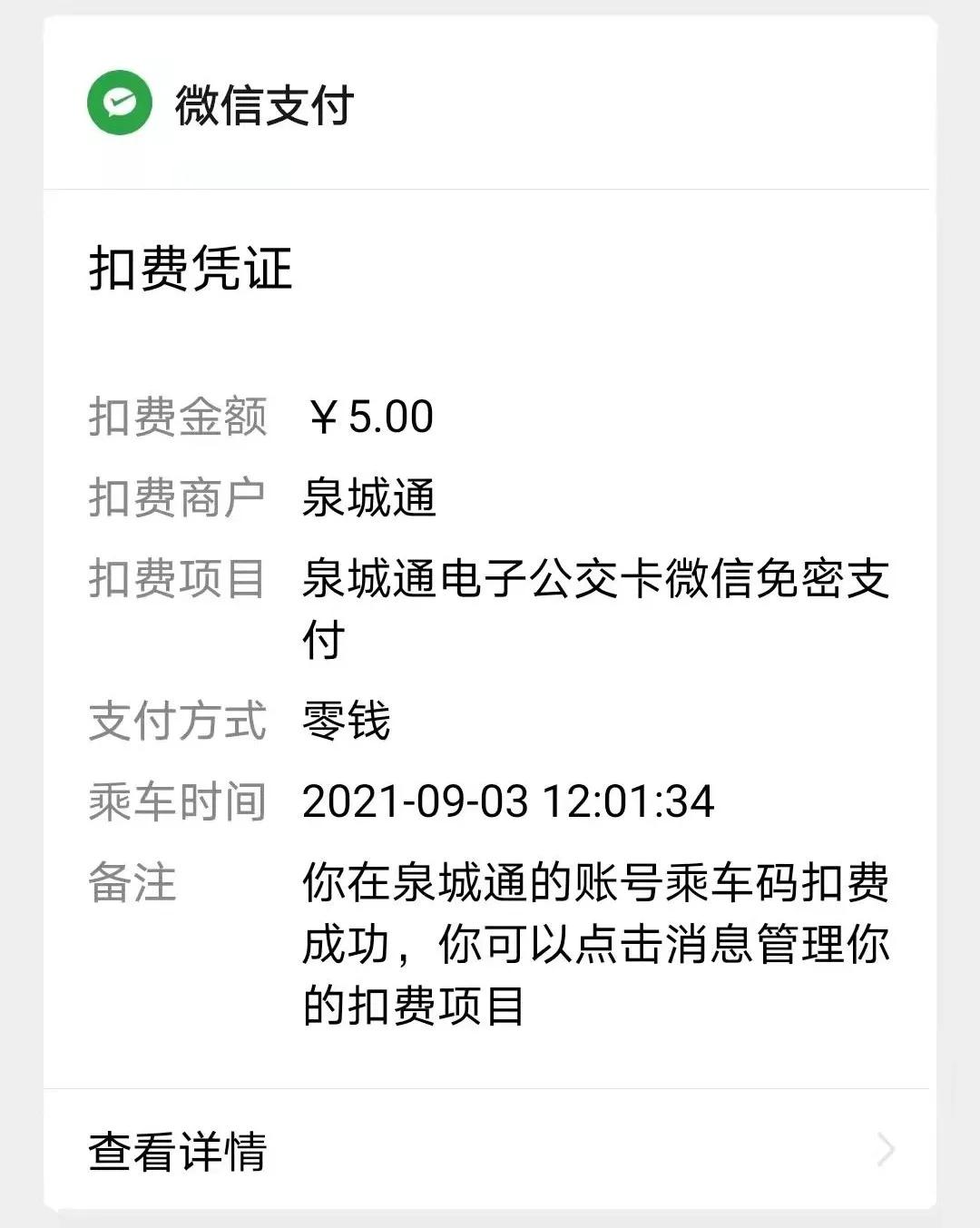The image size is (980, 1228).
Task: Click the 扣费金额 field label
Action: (x=178, y=417)
